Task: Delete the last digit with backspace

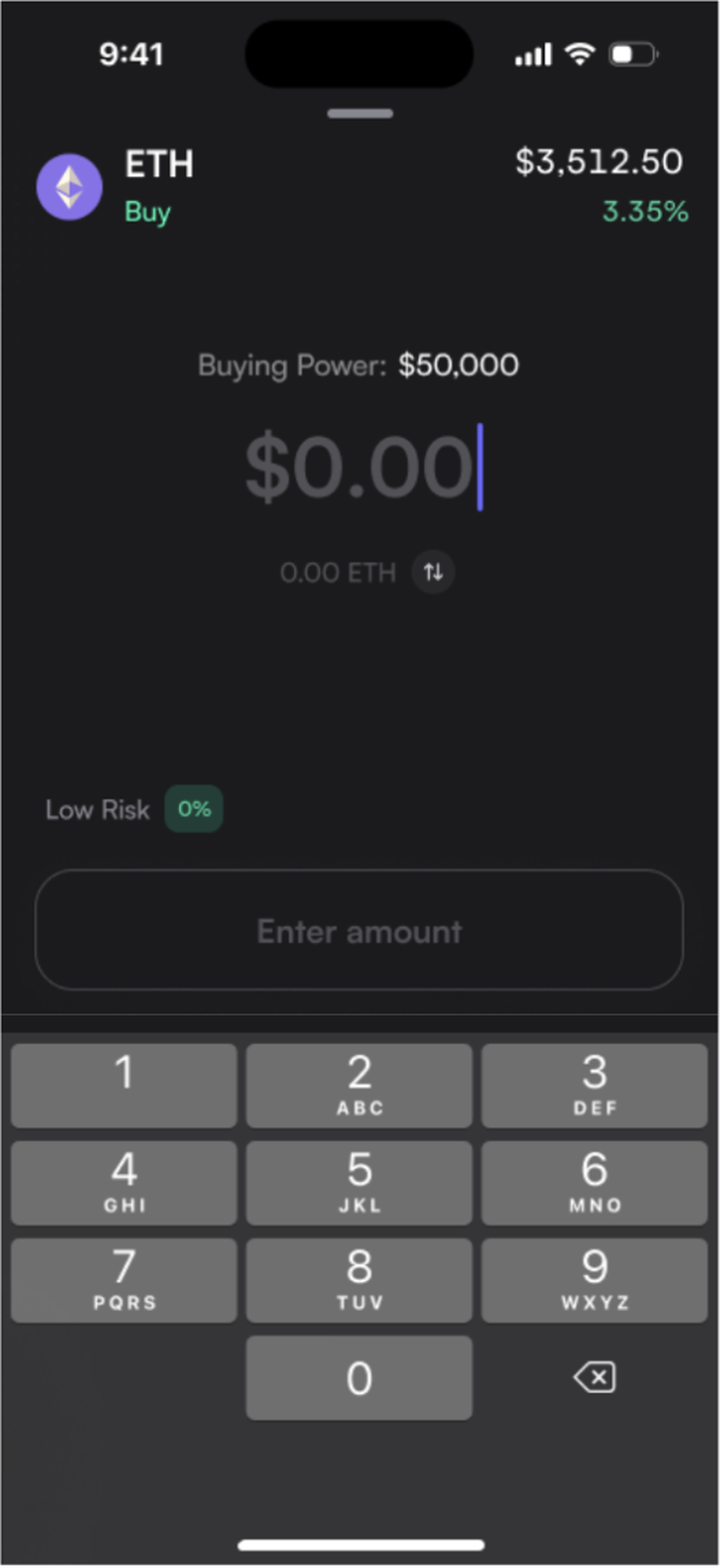Action: [x=595, y=1378]
